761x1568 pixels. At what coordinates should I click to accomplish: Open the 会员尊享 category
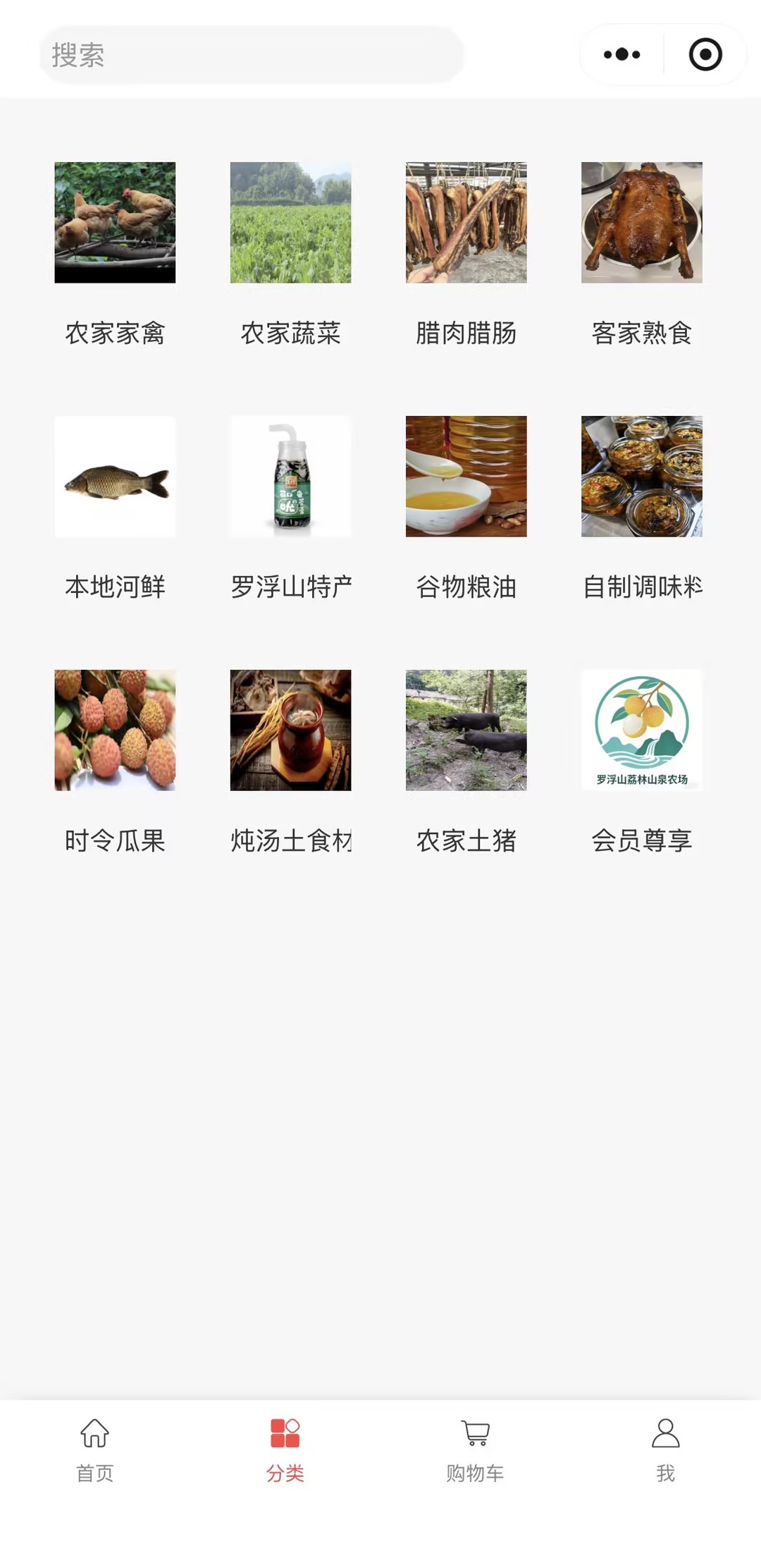pos(641,730)
